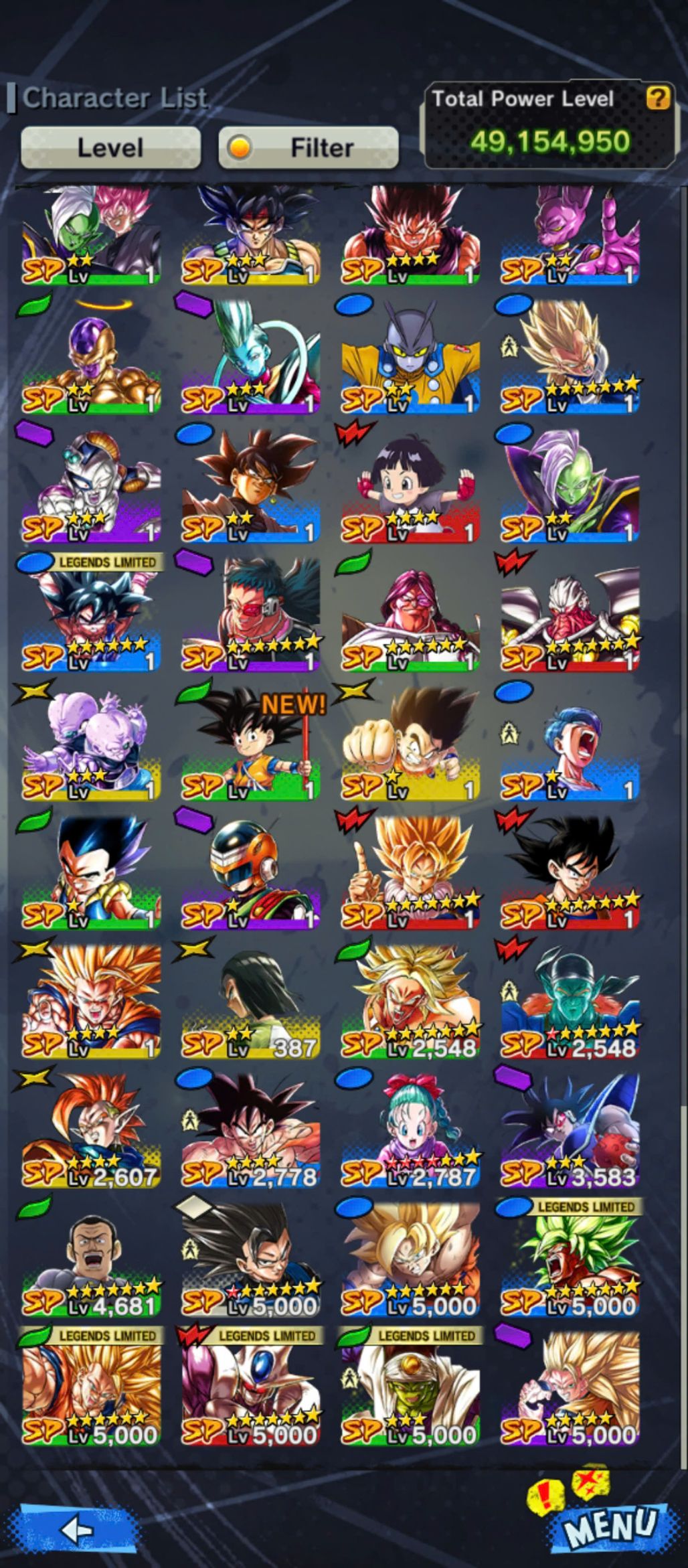Open the green-haired Legends Limited level 5,000 character
688x1568 pixels.
(570, 1261)
